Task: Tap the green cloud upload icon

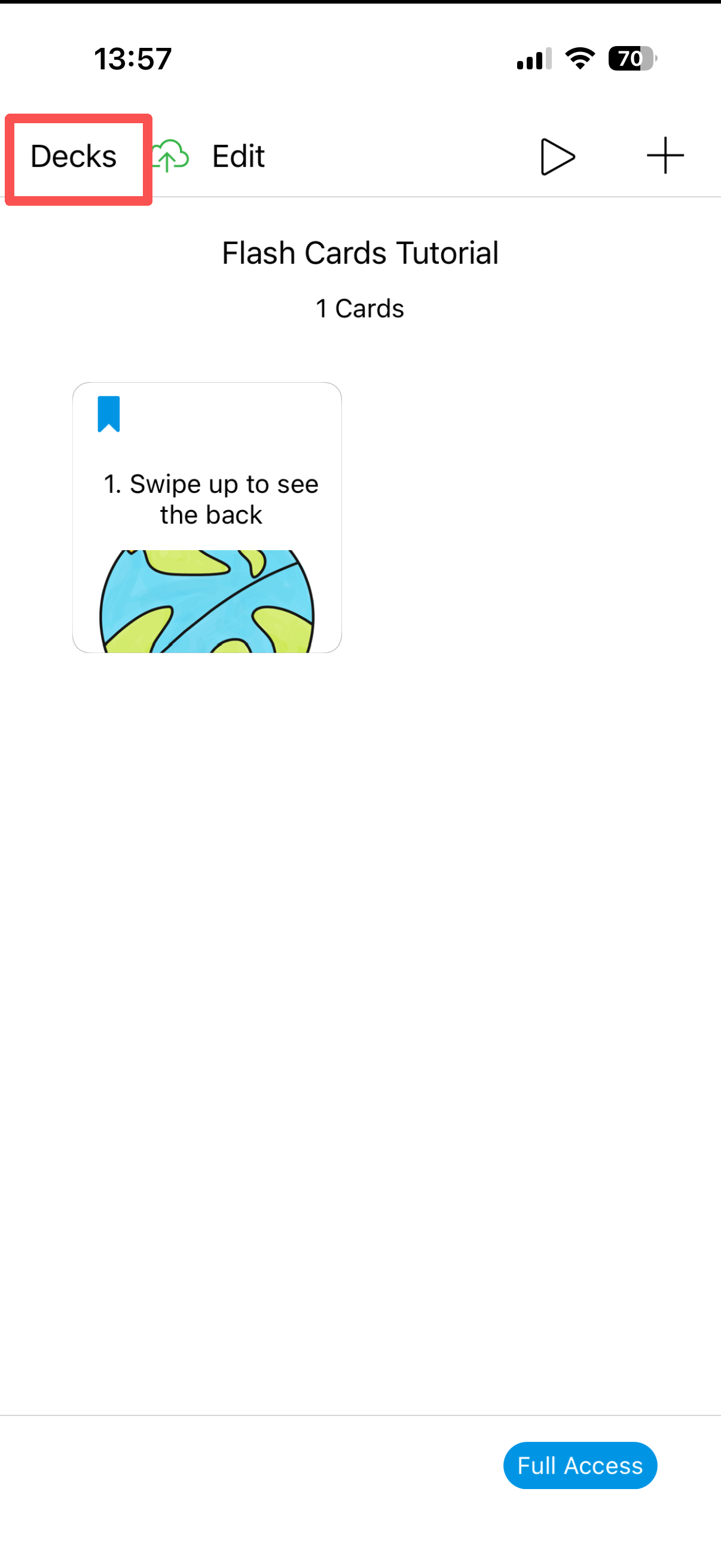Action: 170,156
